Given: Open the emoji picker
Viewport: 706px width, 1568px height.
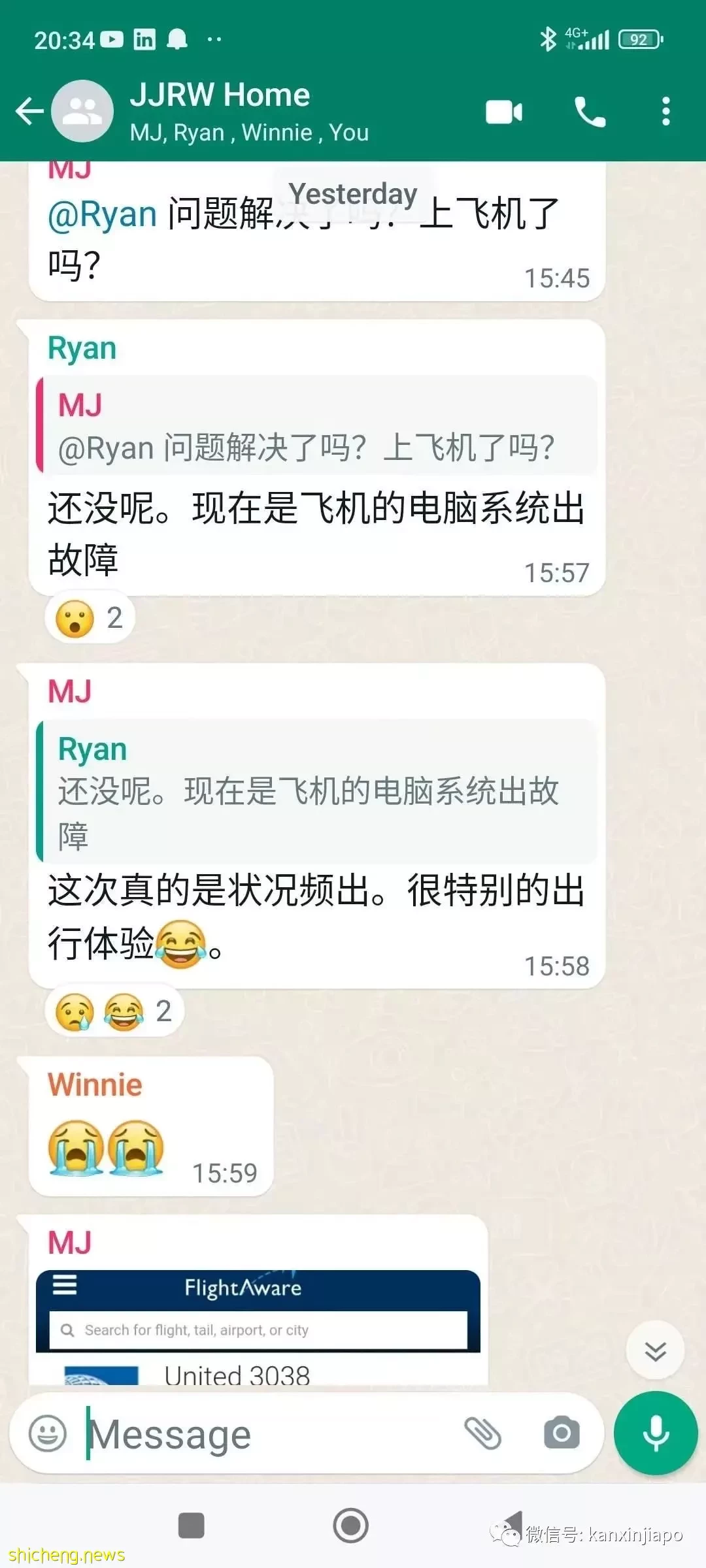Looking at the screenshot, I should (48, 1433).
